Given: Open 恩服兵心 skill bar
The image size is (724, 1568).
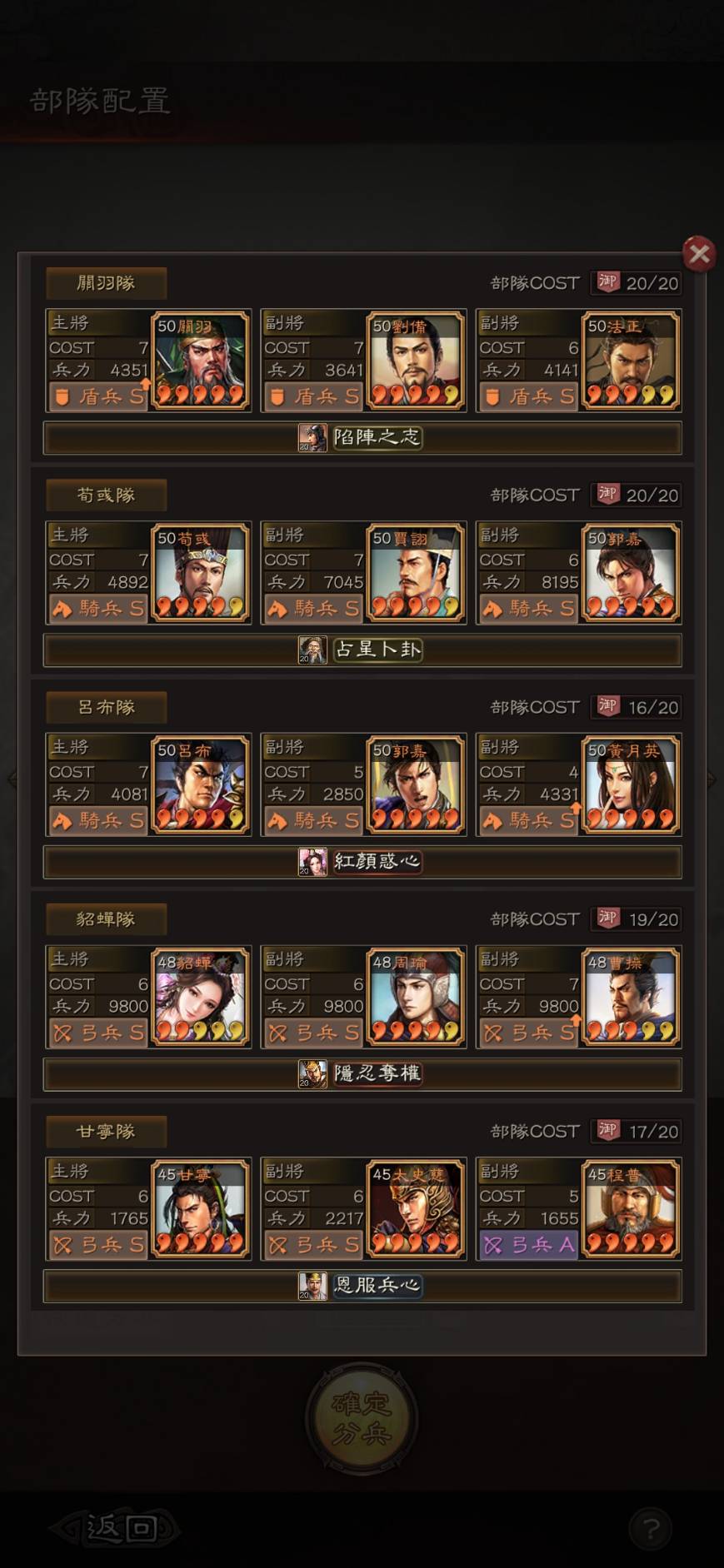Looking at the screenshot, I should [x=362, y=1286].
